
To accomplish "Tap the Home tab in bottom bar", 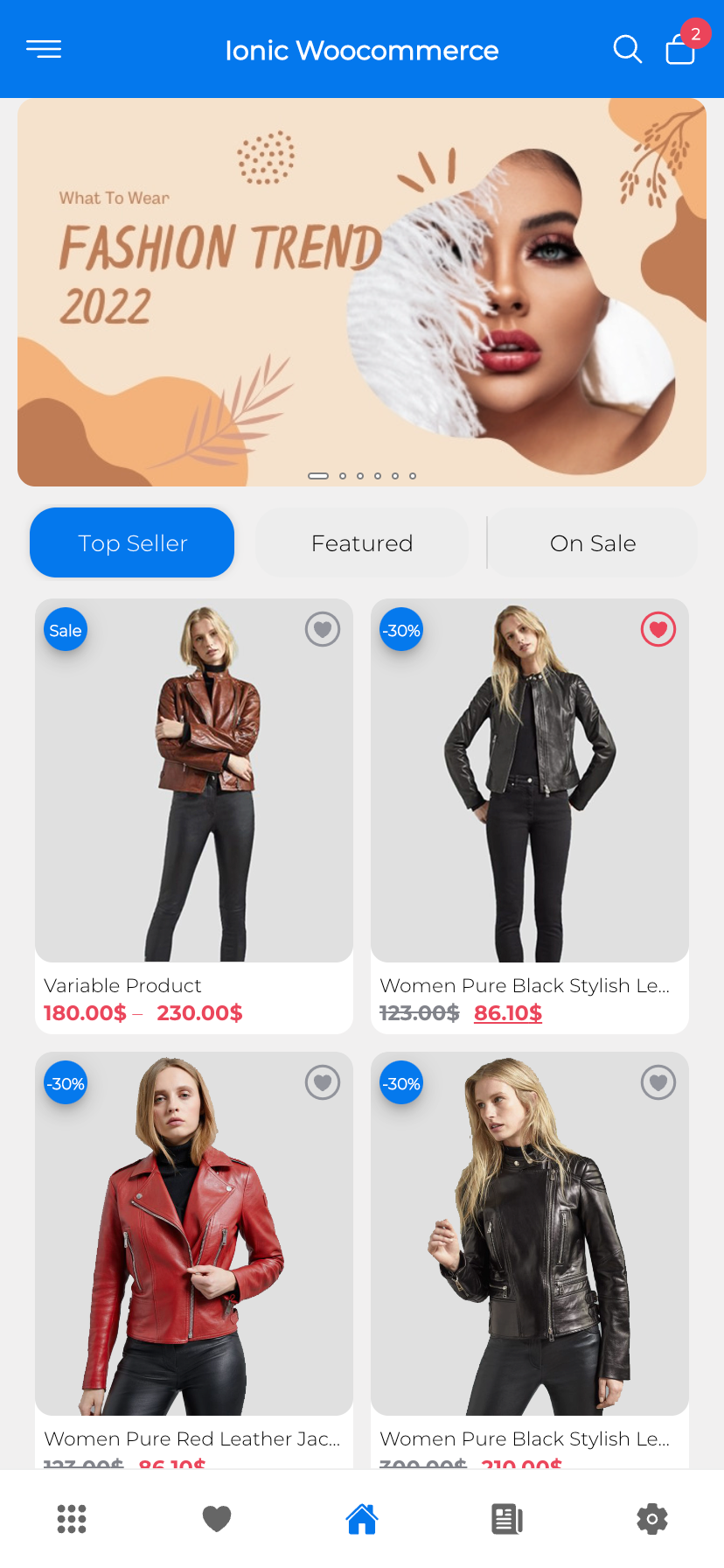I will point(362,1519).
